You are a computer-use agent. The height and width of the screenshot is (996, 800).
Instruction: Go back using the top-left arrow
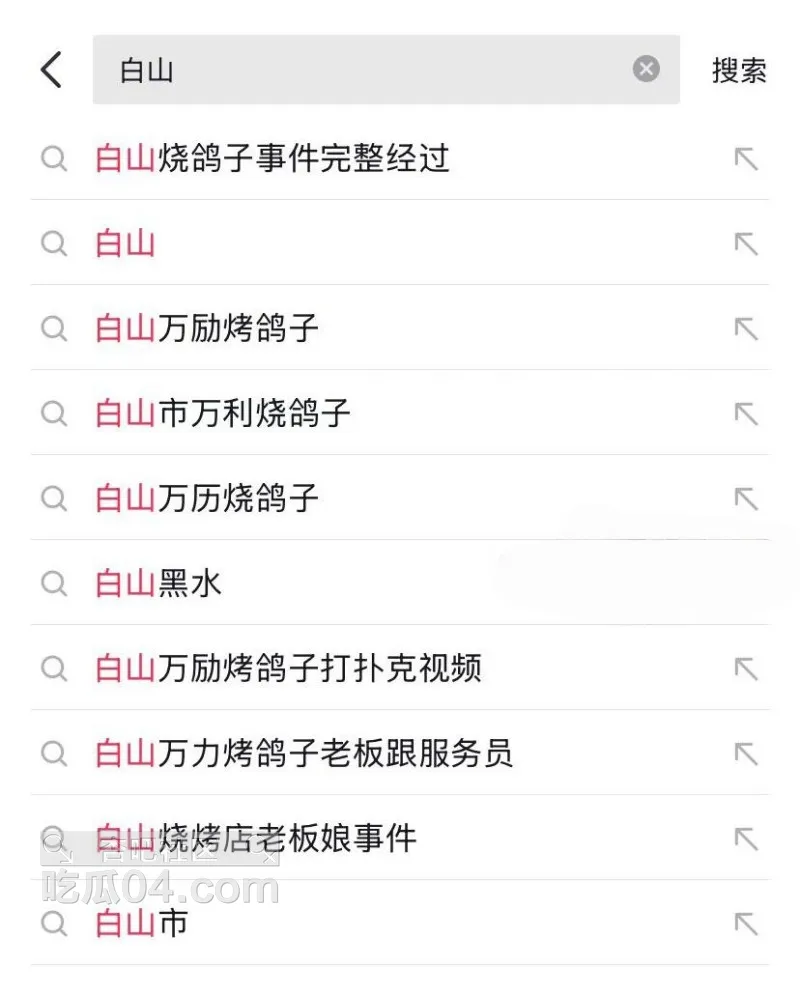coord(52,70)
